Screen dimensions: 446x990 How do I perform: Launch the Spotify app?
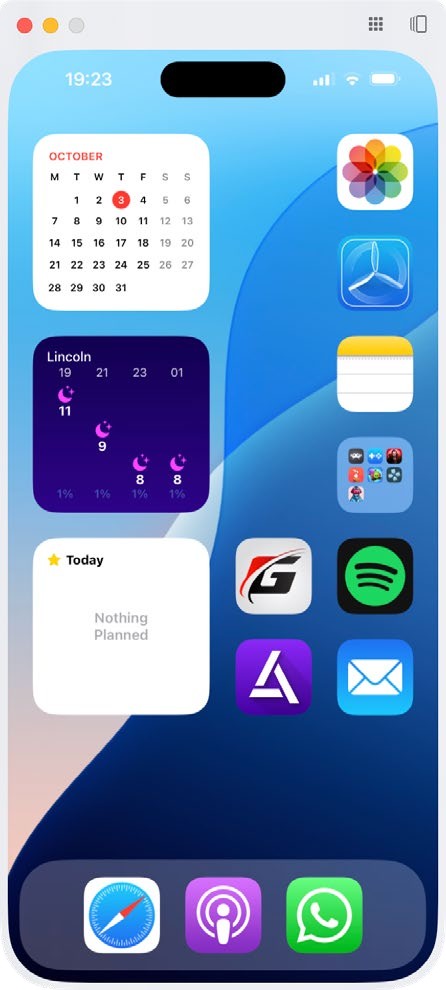point(375,576)
